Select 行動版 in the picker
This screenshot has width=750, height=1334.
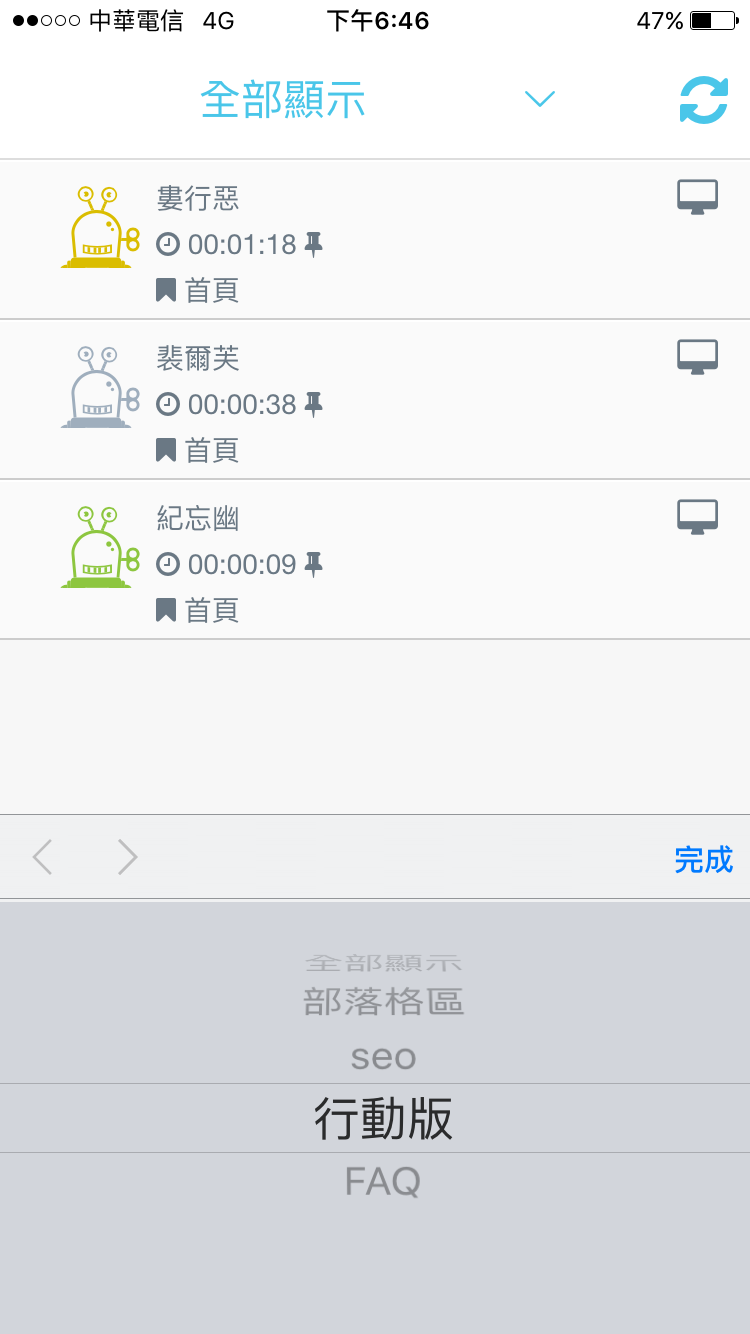pos(383,1118)
